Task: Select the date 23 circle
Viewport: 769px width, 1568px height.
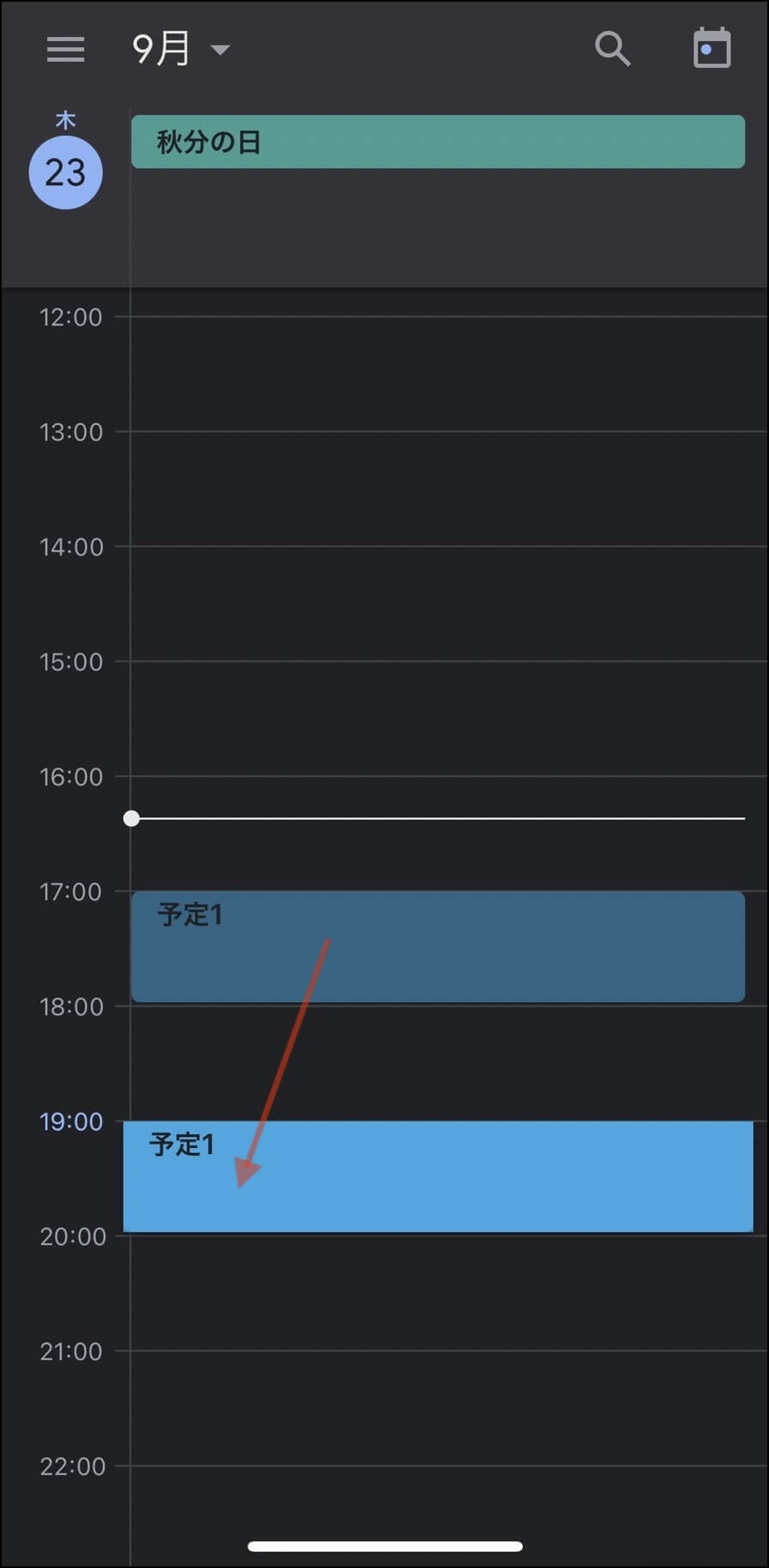Action: pyautogui.click(x=66, y=173)
